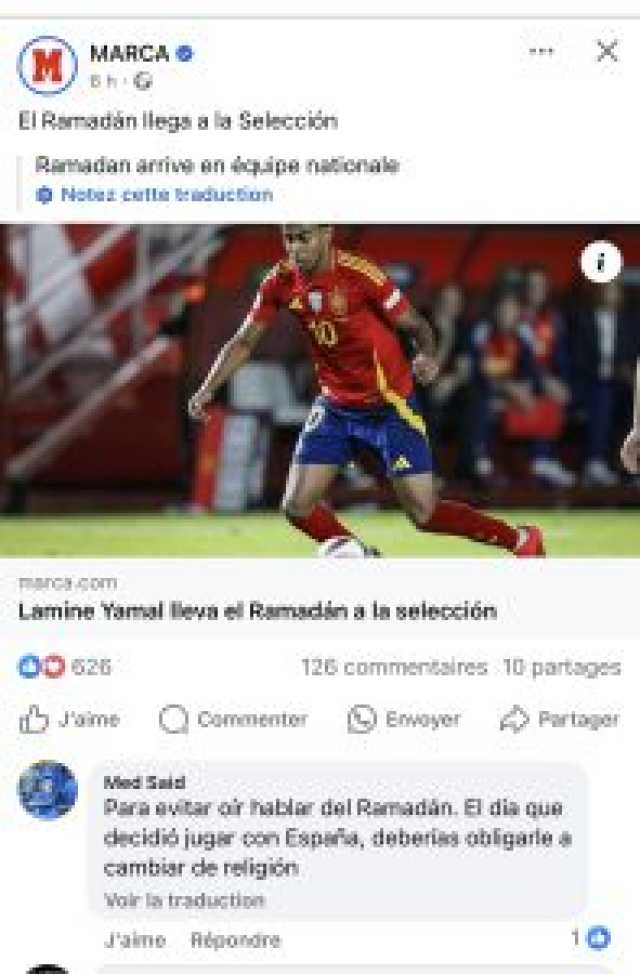Open the post's three-dot options menu

tap(541, 52)
